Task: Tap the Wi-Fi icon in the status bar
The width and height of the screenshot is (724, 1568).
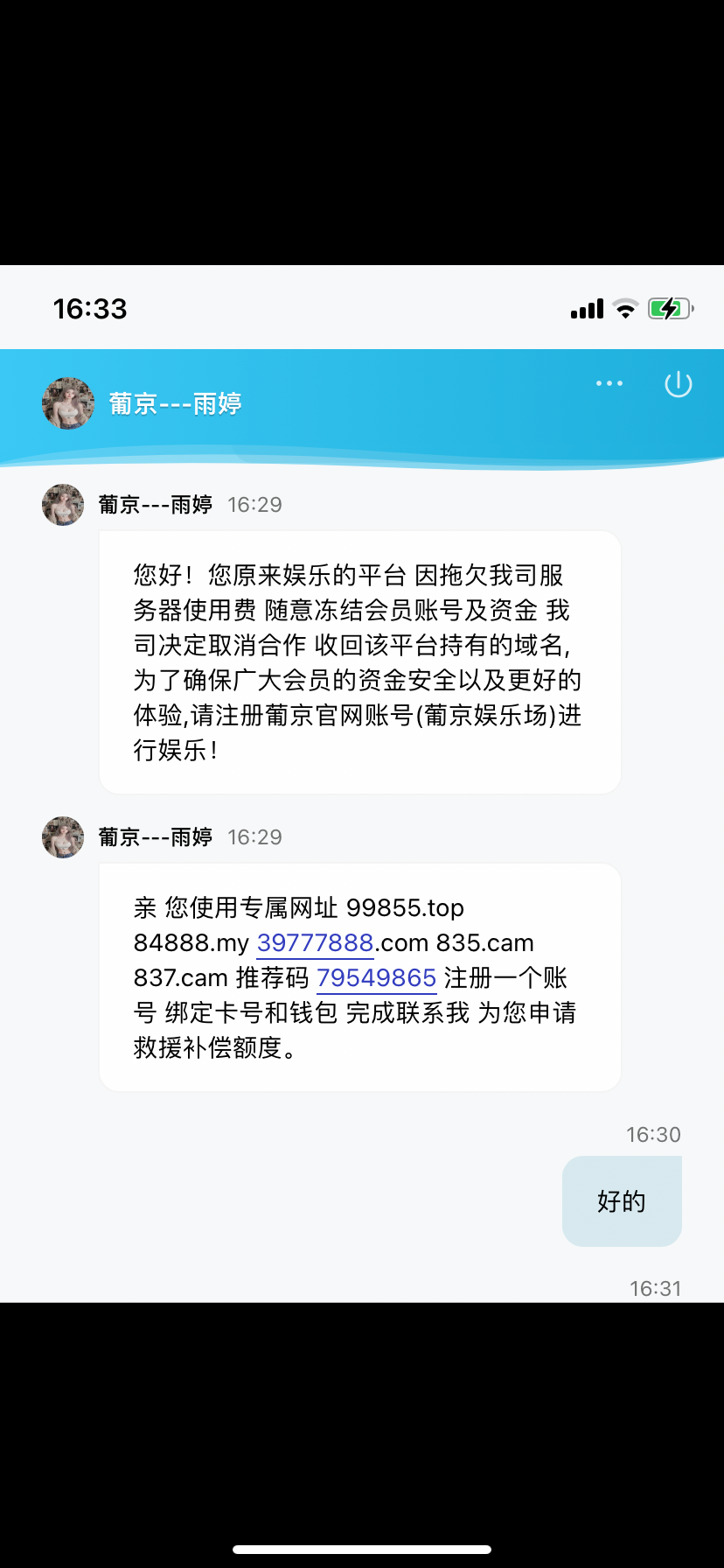Action: tap(624, 308)
